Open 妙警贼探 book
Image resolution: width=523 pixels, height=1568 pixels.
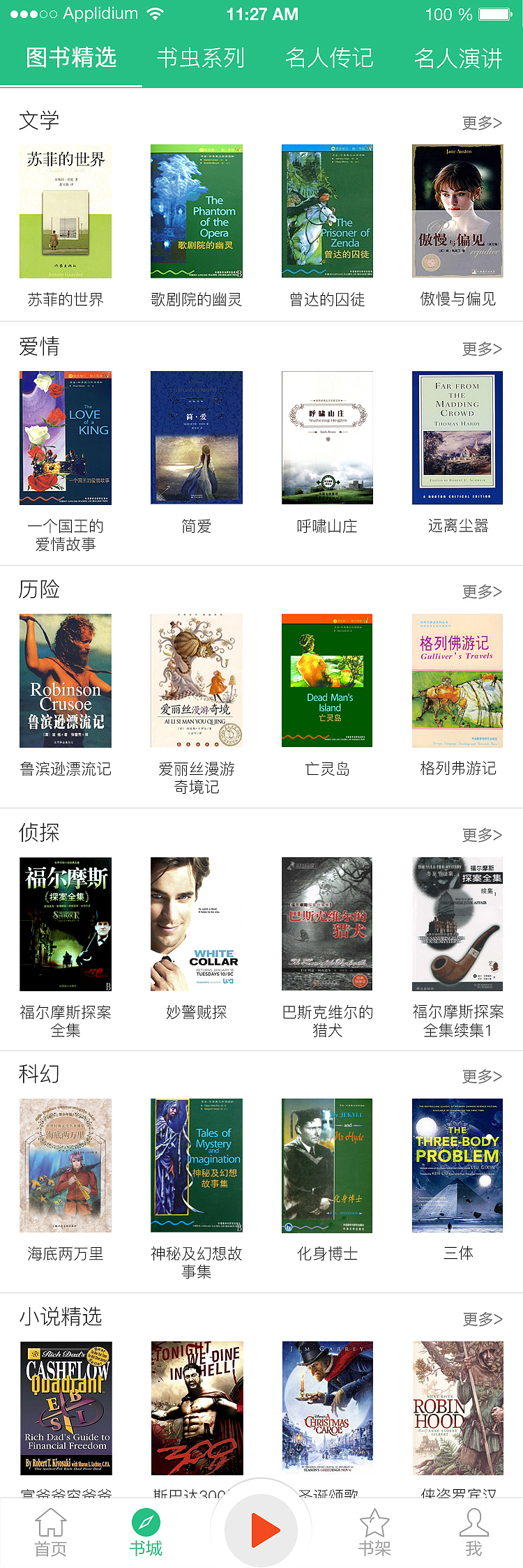[197, 924]
